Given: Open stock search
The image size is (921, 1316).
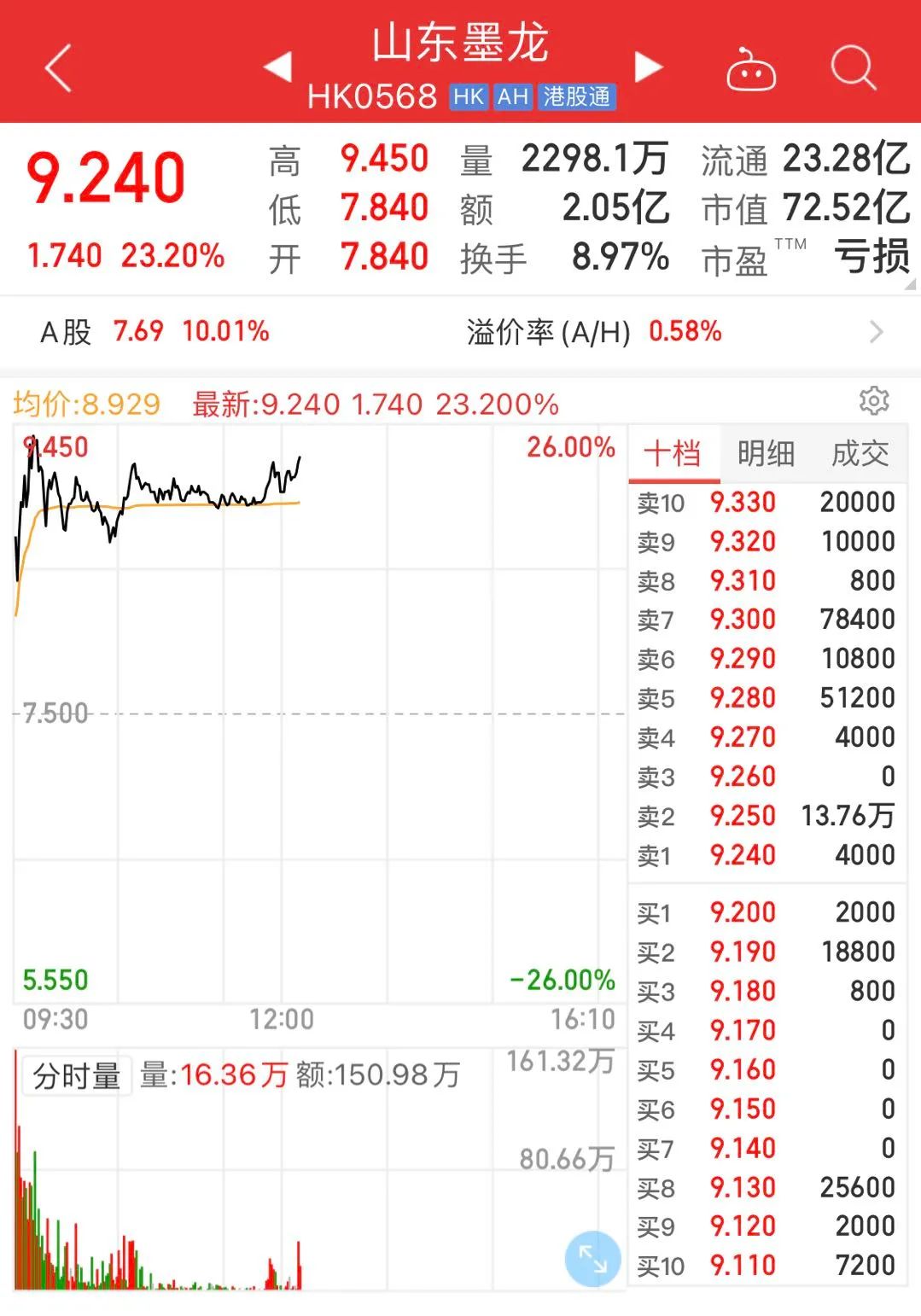Looking at the screenshot, I should pos(853,68).
